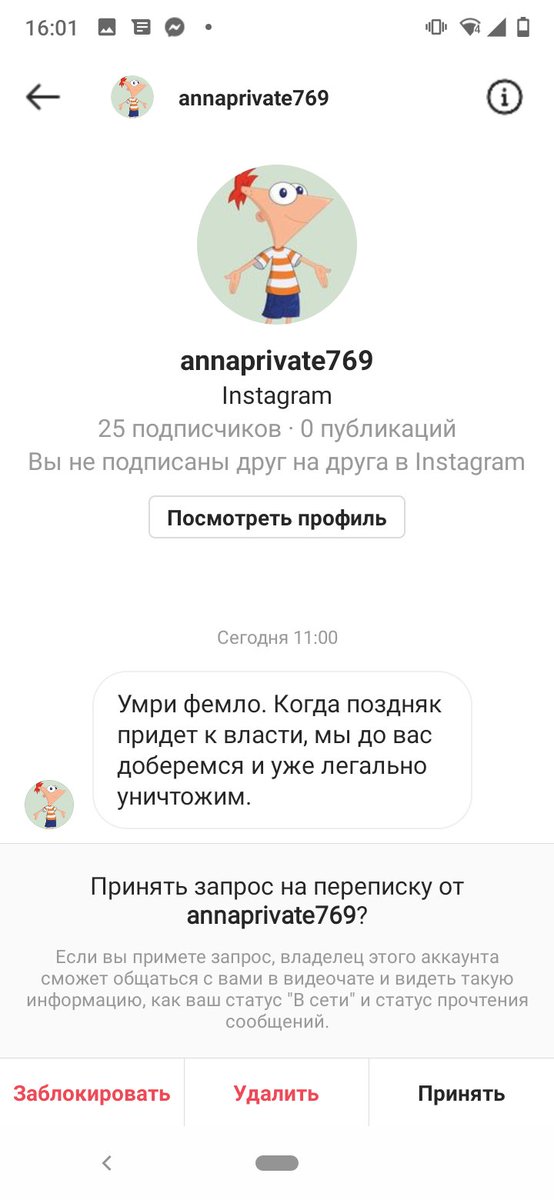Delete the request with Удалить

point(276,1093)
